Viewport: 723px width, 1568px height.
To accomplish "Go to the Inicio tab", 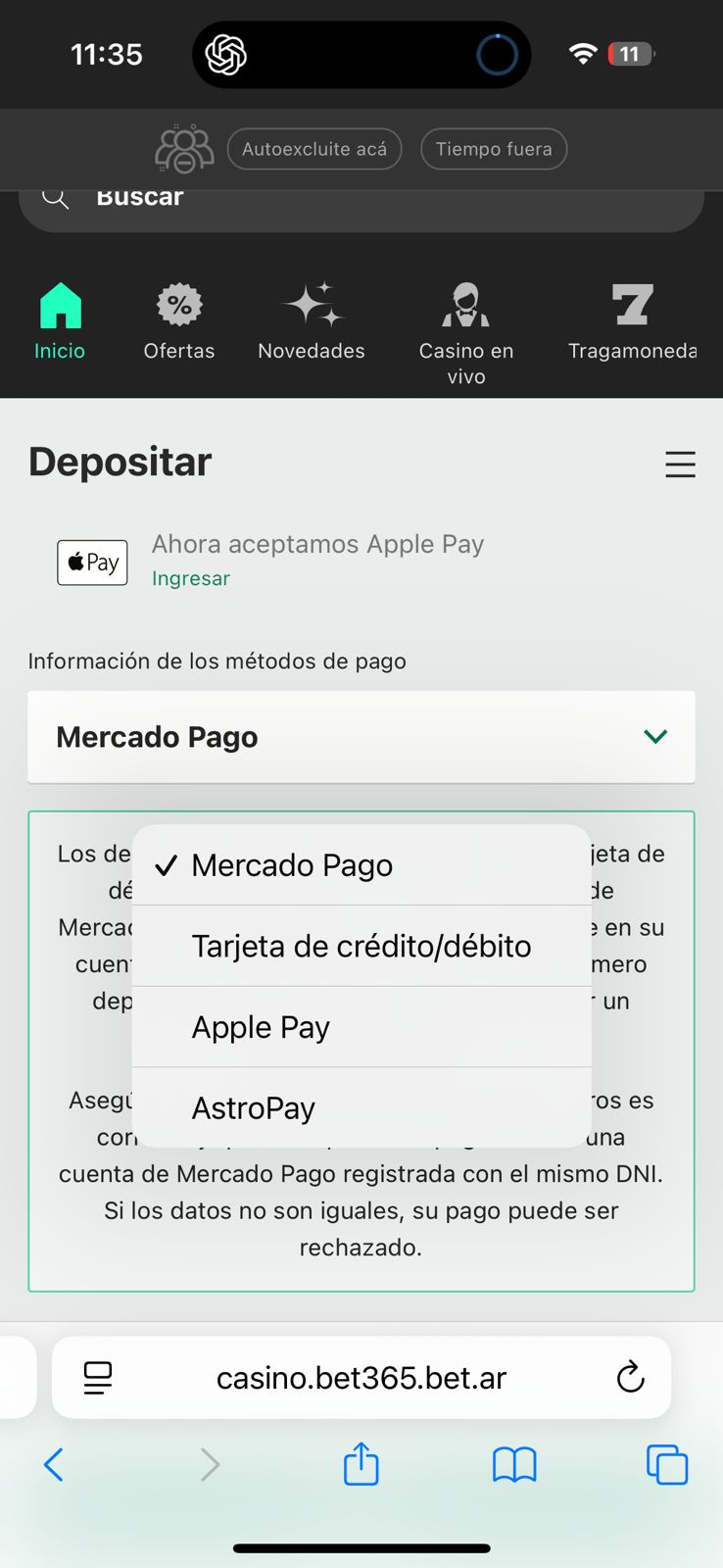I will click(60, 322).
